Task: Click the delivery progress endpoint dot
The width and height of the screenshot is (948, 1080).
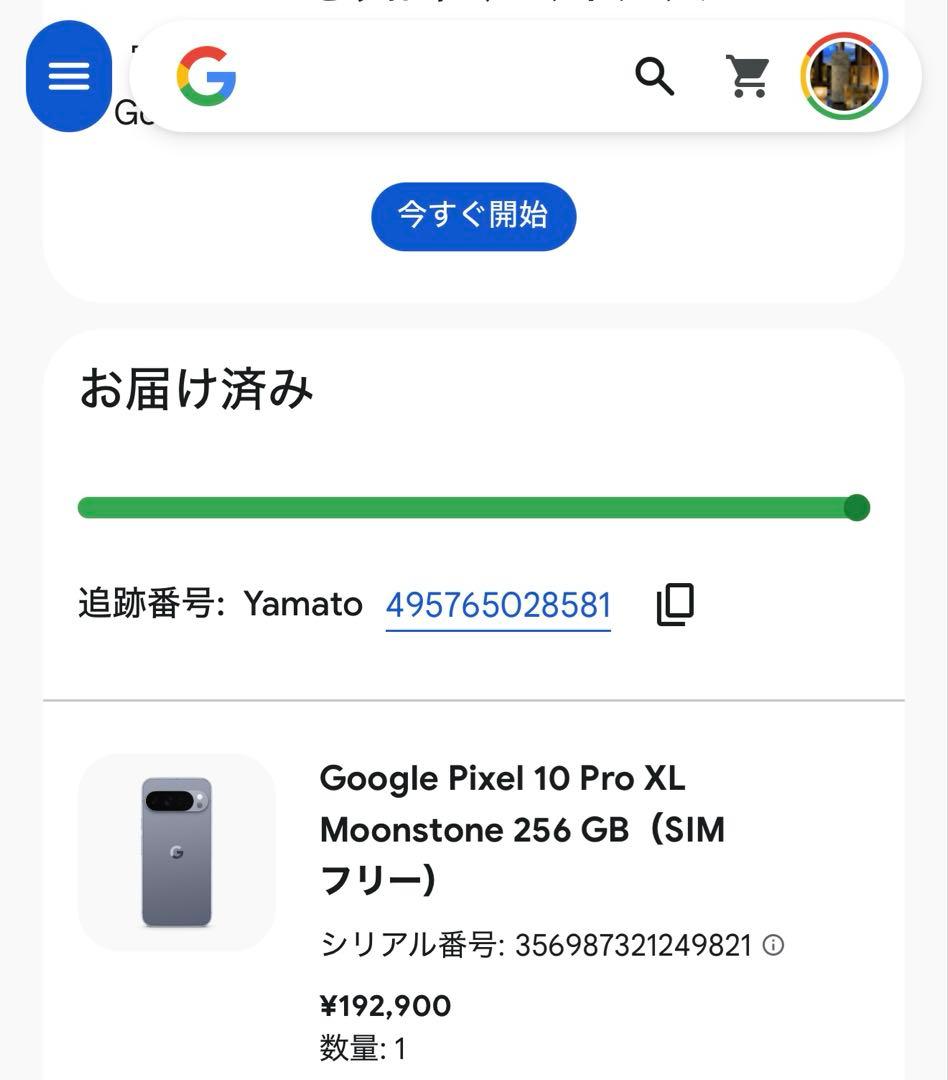Action: (x=856, y=508)
